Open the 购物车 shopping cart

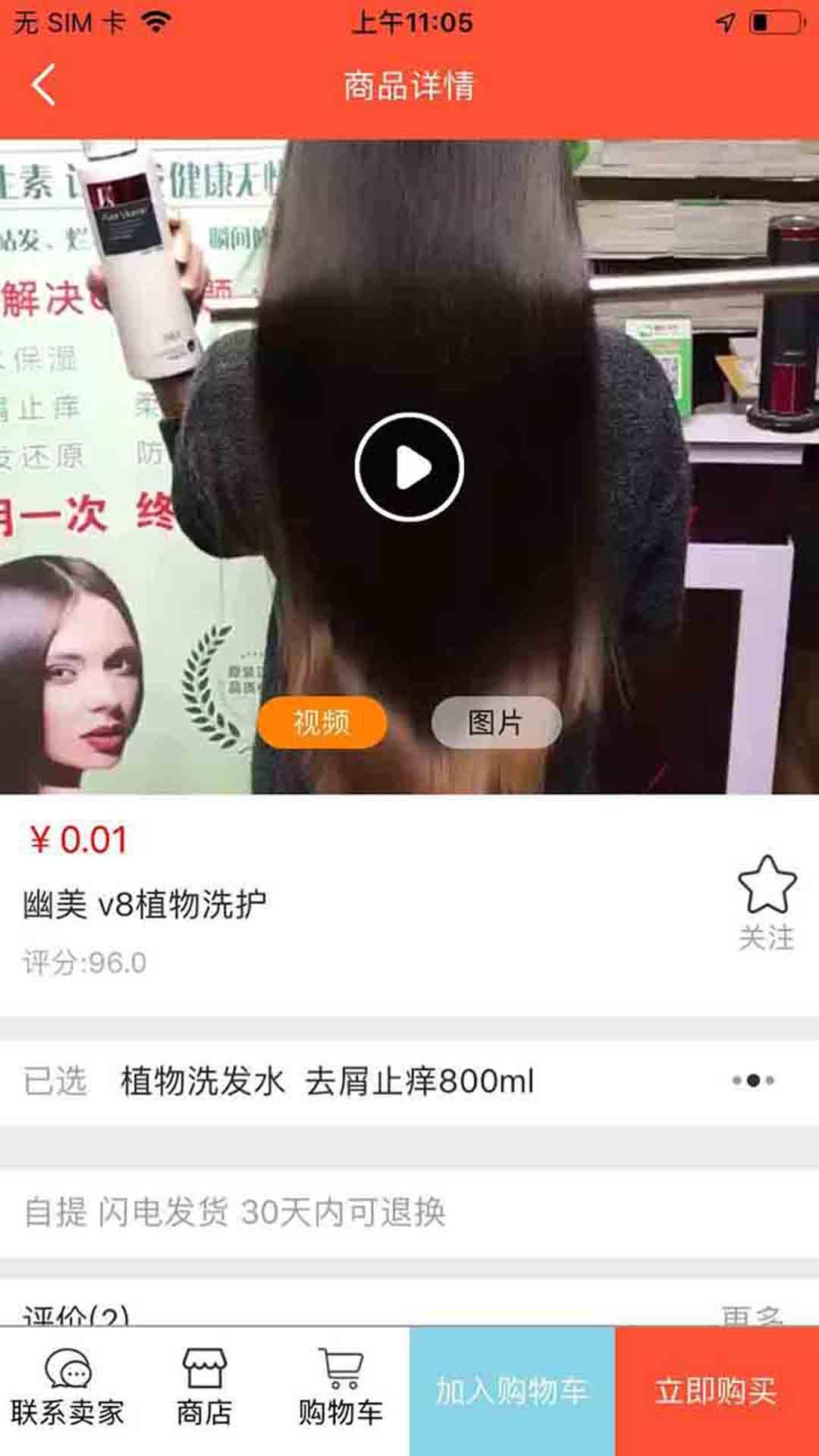340,1391
